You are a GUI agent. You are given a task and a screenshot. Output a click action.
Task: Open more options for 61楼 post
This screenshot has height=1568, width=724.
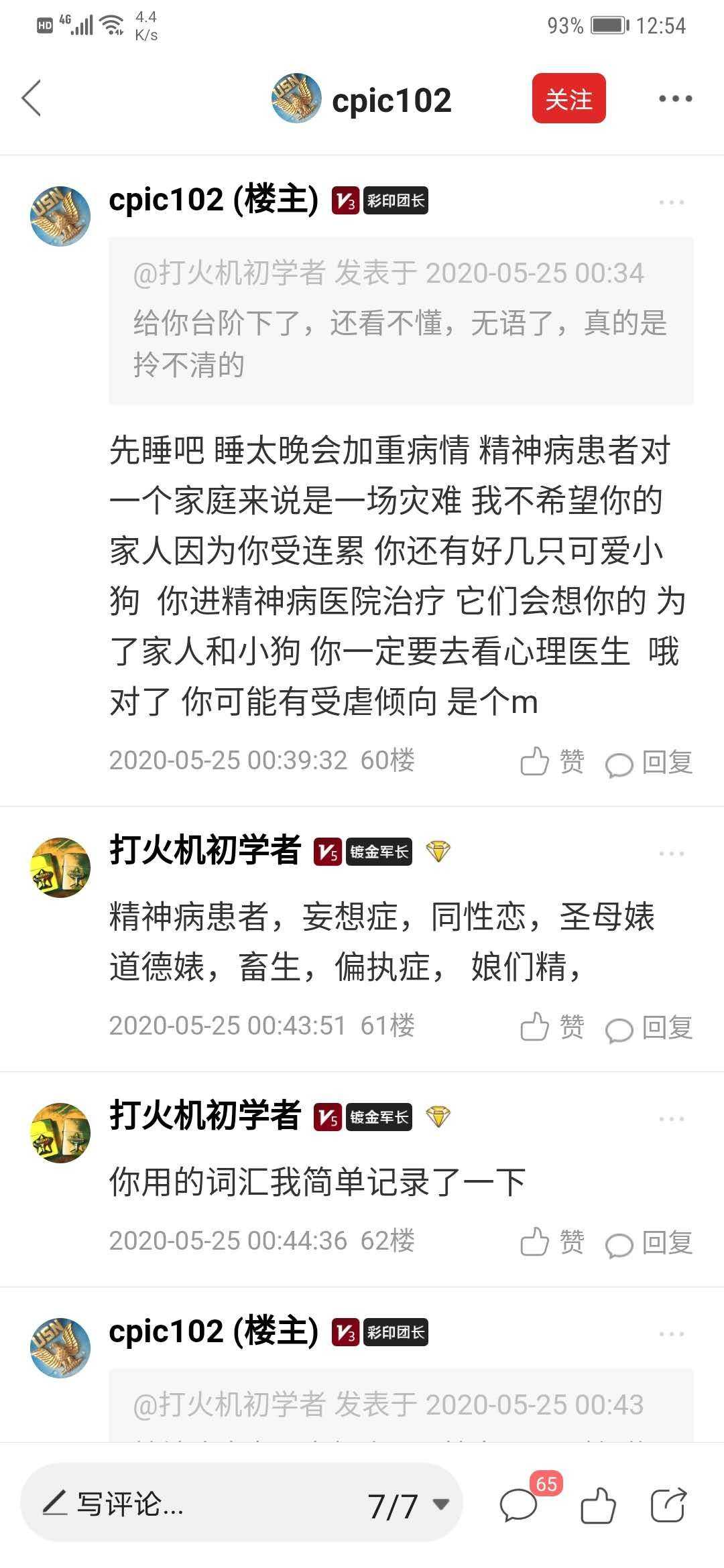coord(671,853)
